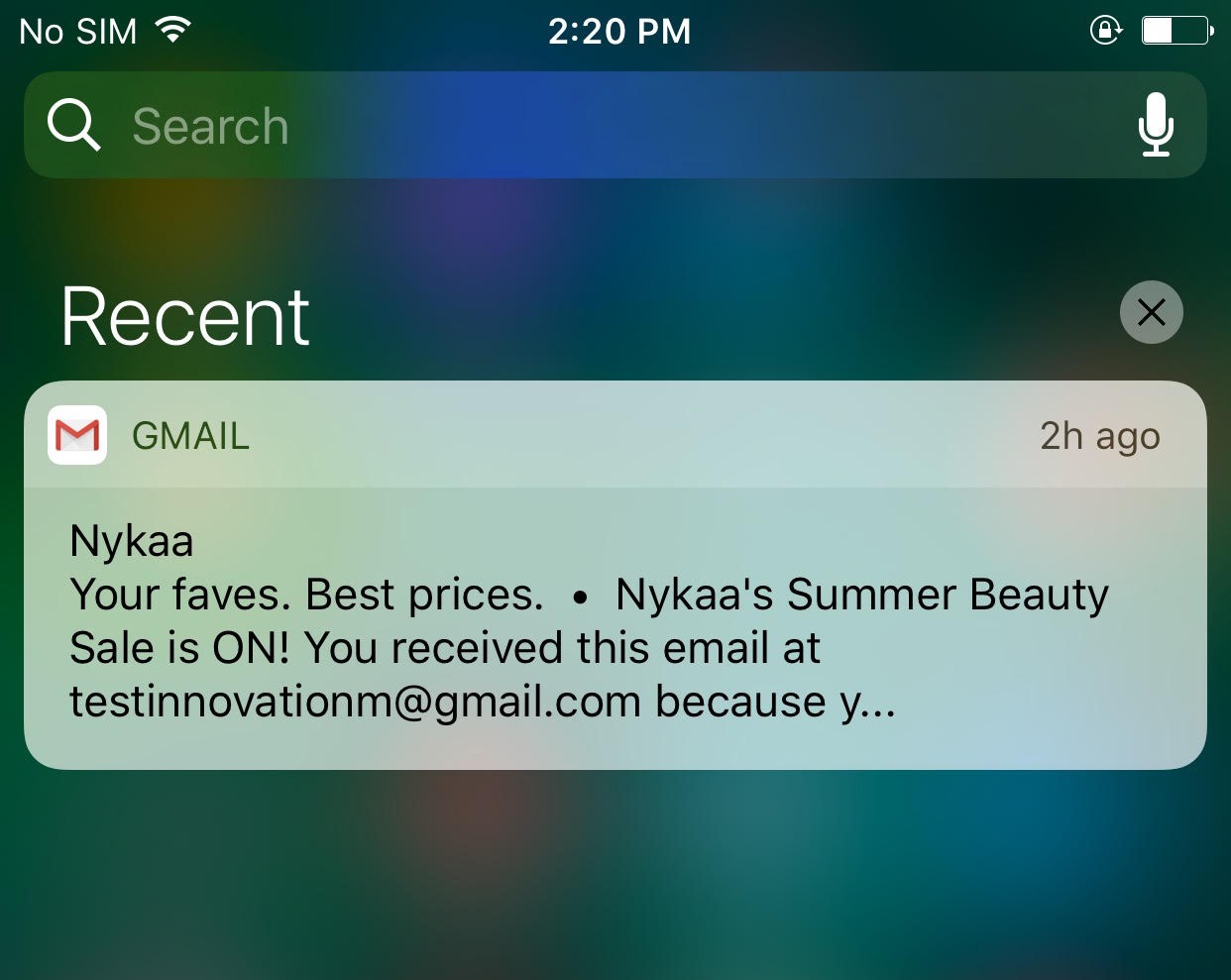Screen dimensions: 1231x980
Task: Start voice dictation with the microphone
Action: point(1156,126)
